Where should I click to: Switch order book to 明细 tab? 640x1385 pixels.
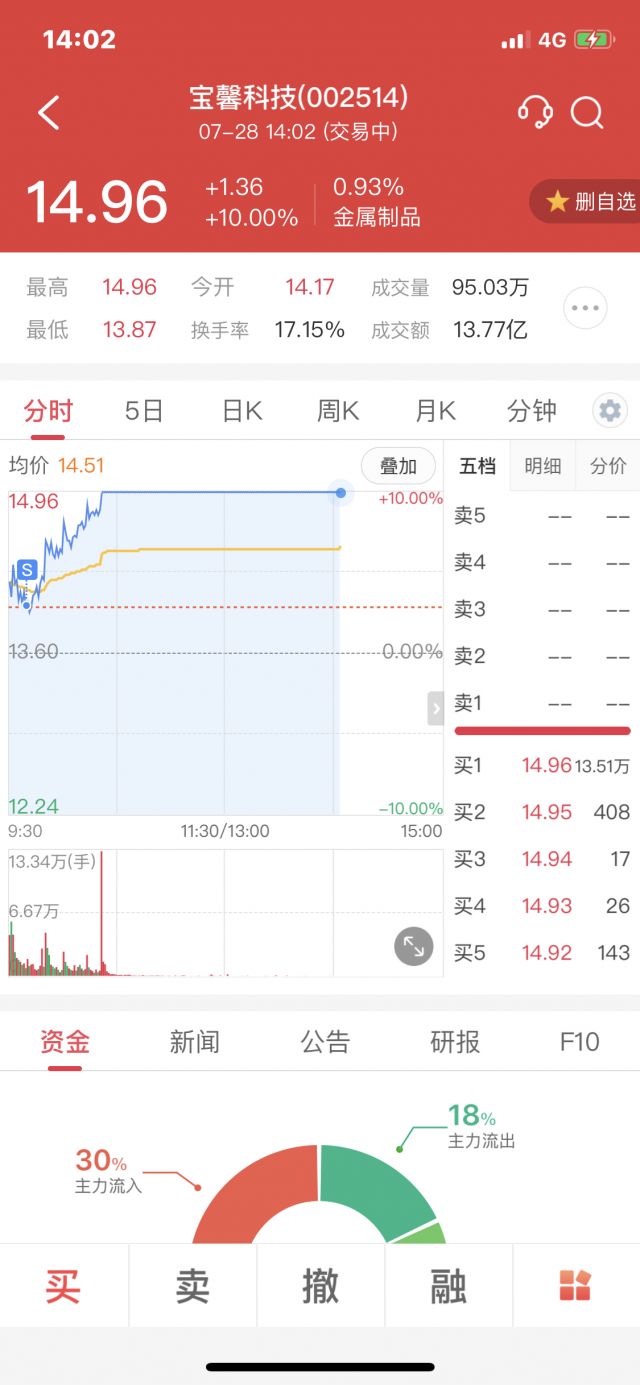(543, 466)
